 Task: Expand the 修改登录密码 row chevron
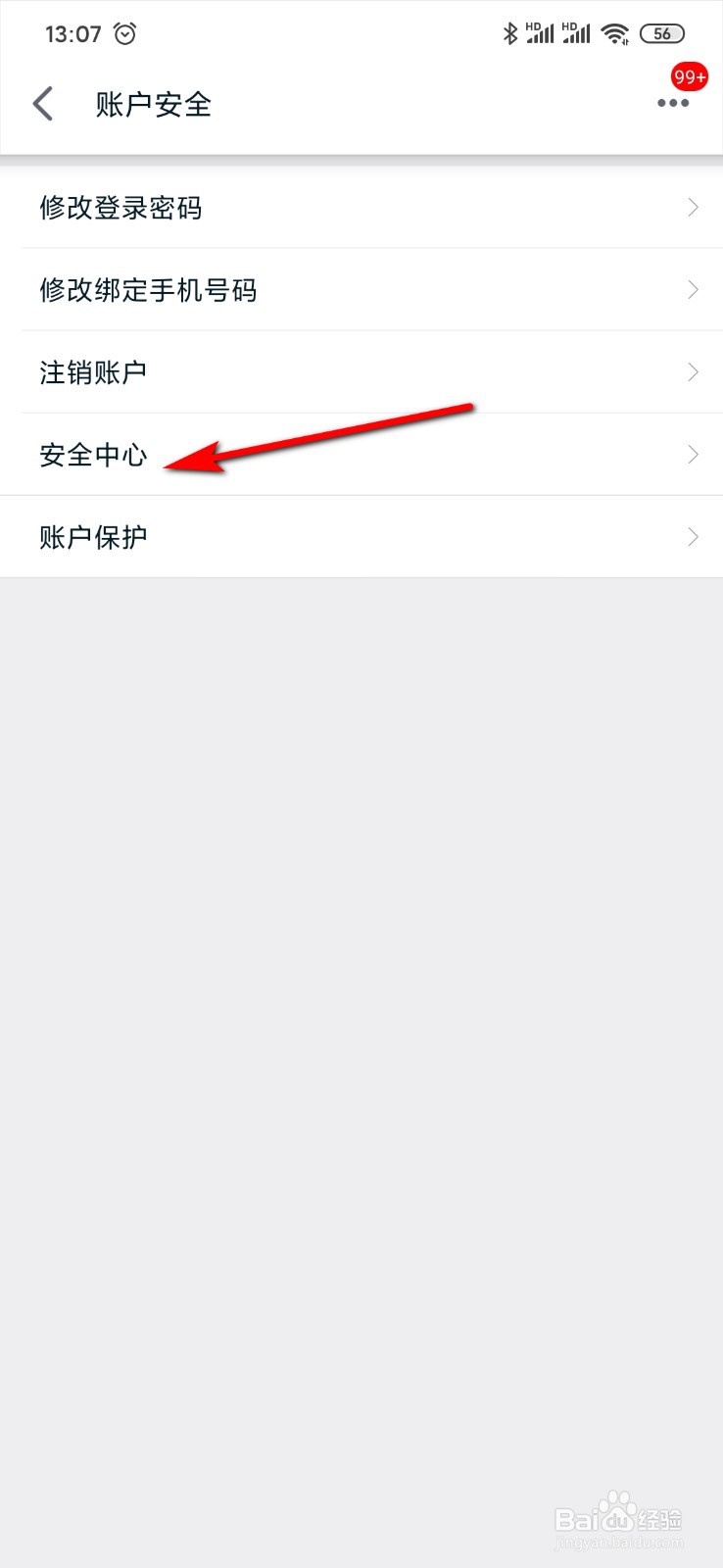[x=692, y=207]
